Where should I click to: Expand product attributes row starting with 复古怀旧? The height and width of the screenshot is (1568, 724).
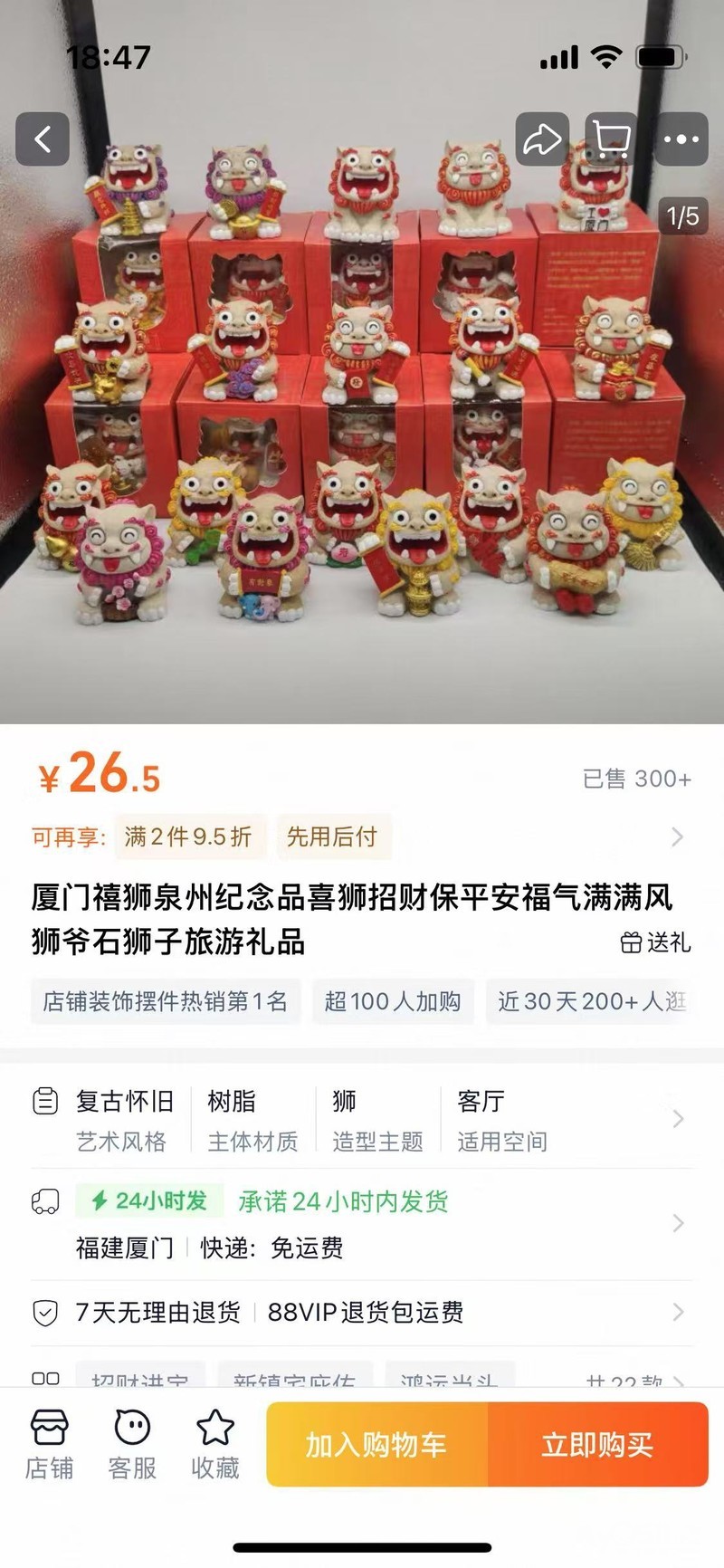[x=362, y=1120]
